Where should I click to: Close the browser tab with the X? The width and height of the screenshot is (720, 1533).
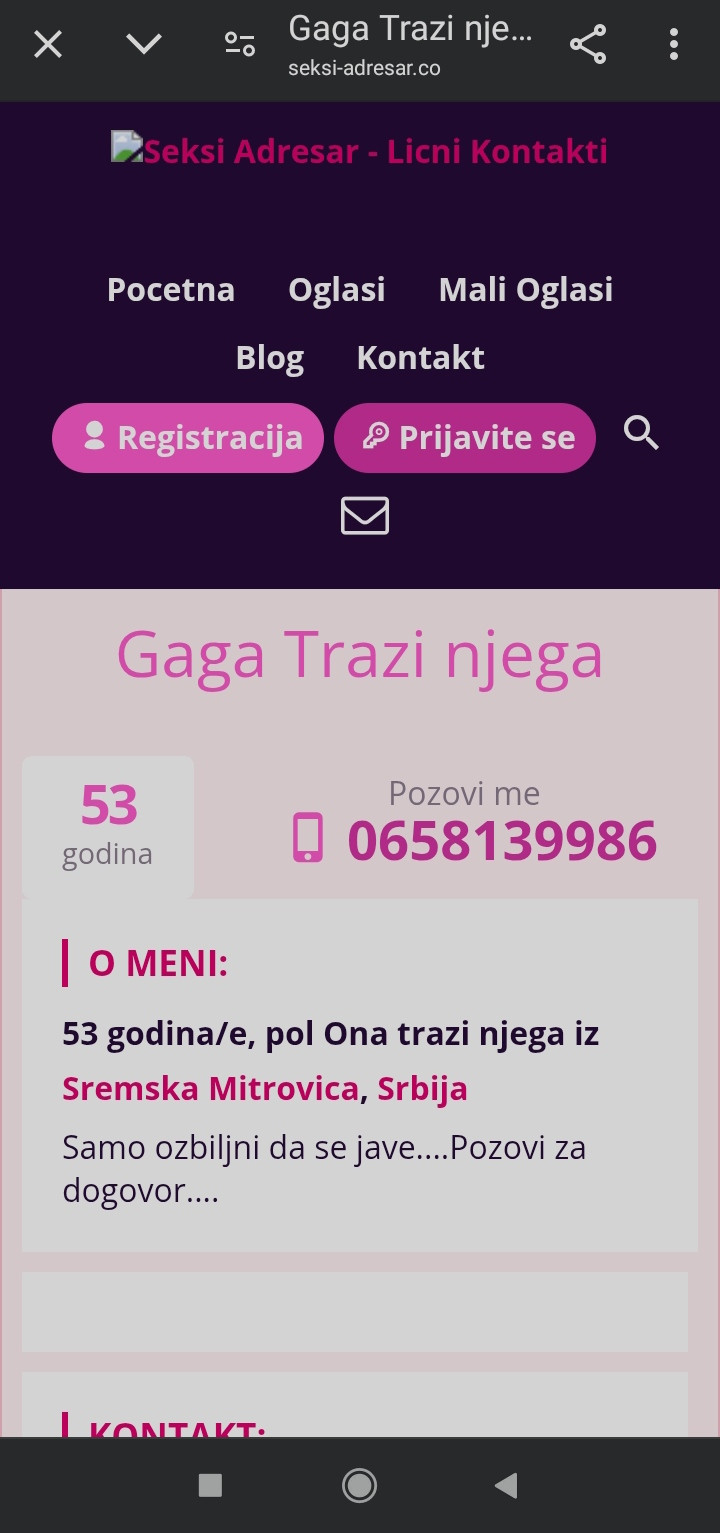48,45
